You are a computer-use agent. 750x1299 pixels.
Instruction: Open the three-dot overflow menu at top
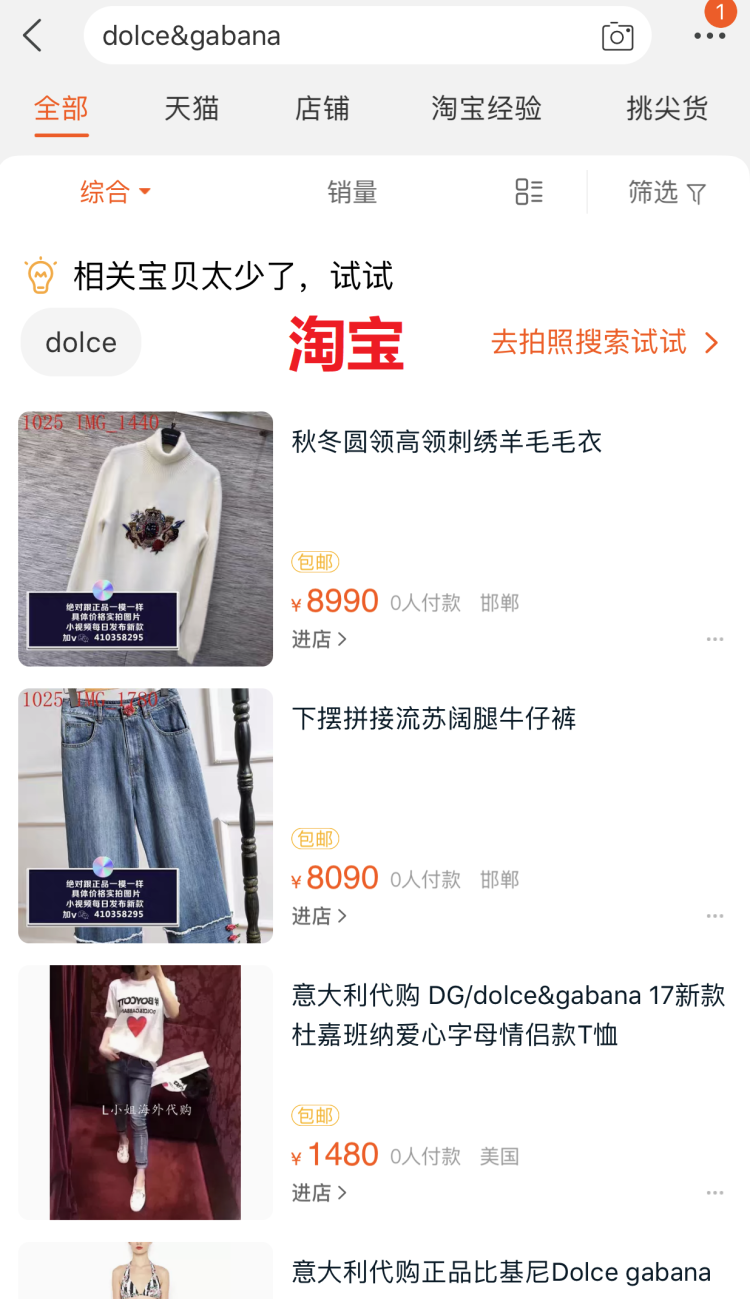pyautogui.click(x=709, y=36)
